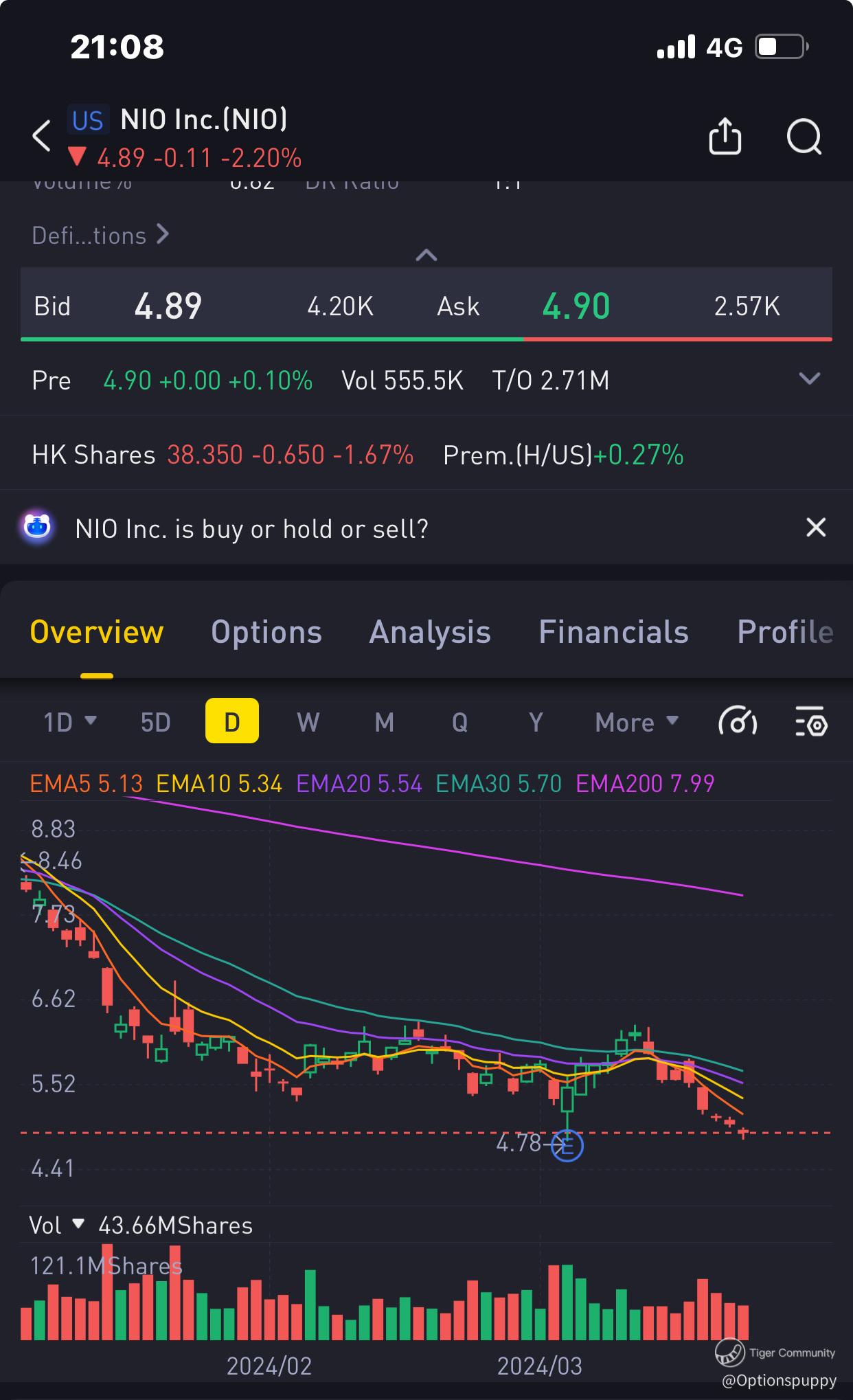Open chart settings icon
Image resolution: width=853 pixels, height=1400 pixels.
(811, 722)
